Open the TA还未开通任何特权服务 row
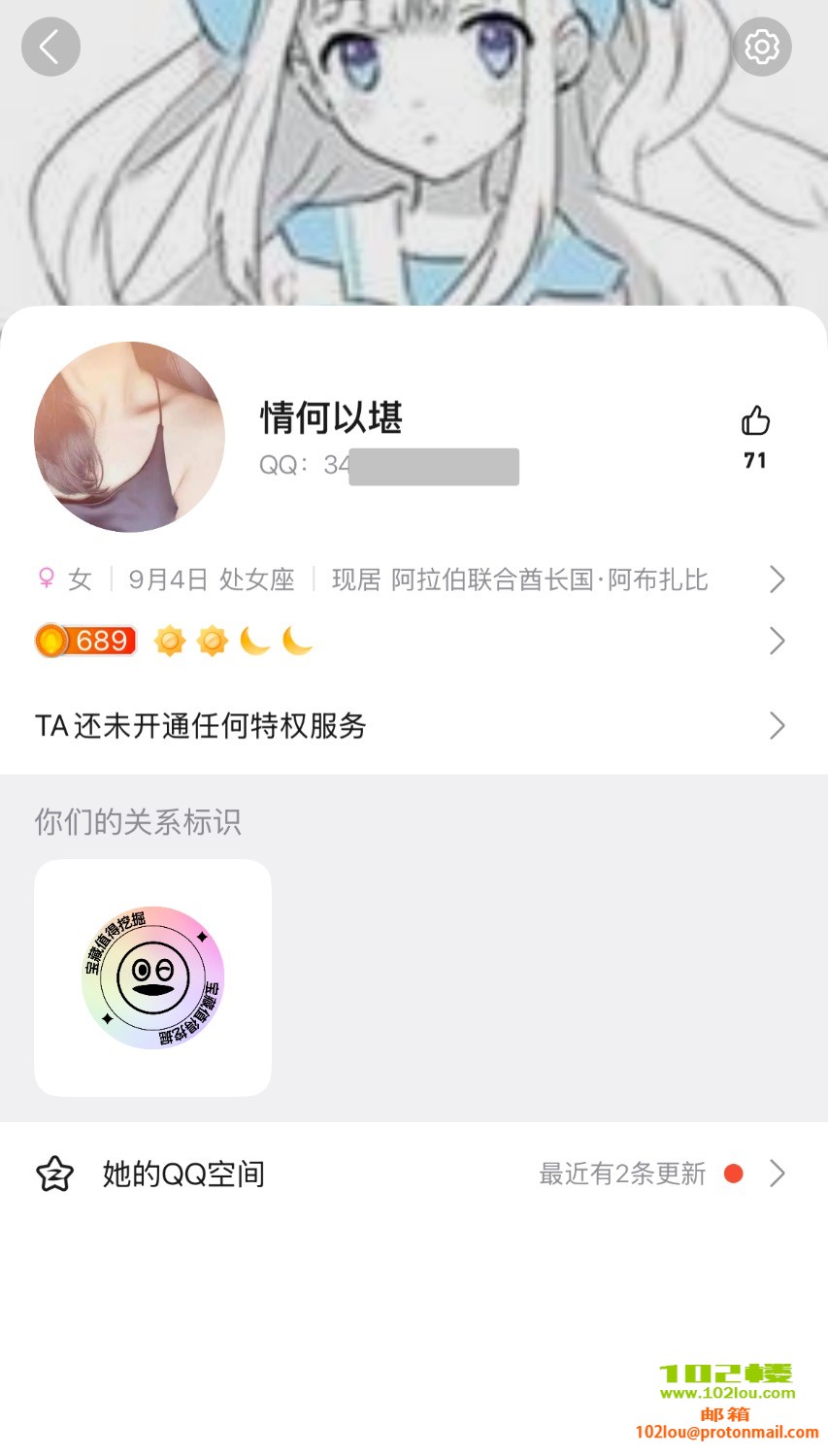 [x=408, y=726]
